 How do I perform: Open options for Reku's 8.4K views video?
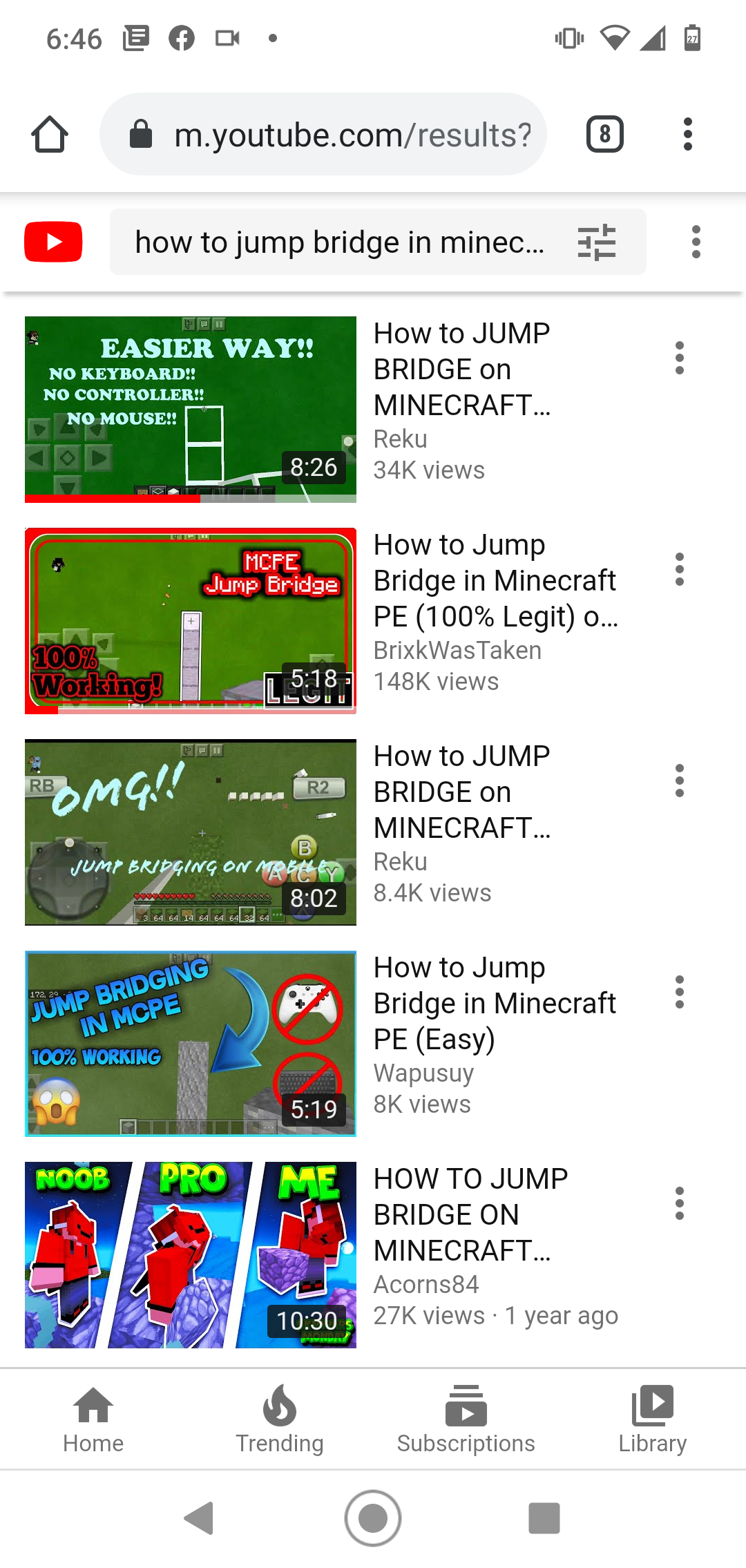click(x=680, y=781)
